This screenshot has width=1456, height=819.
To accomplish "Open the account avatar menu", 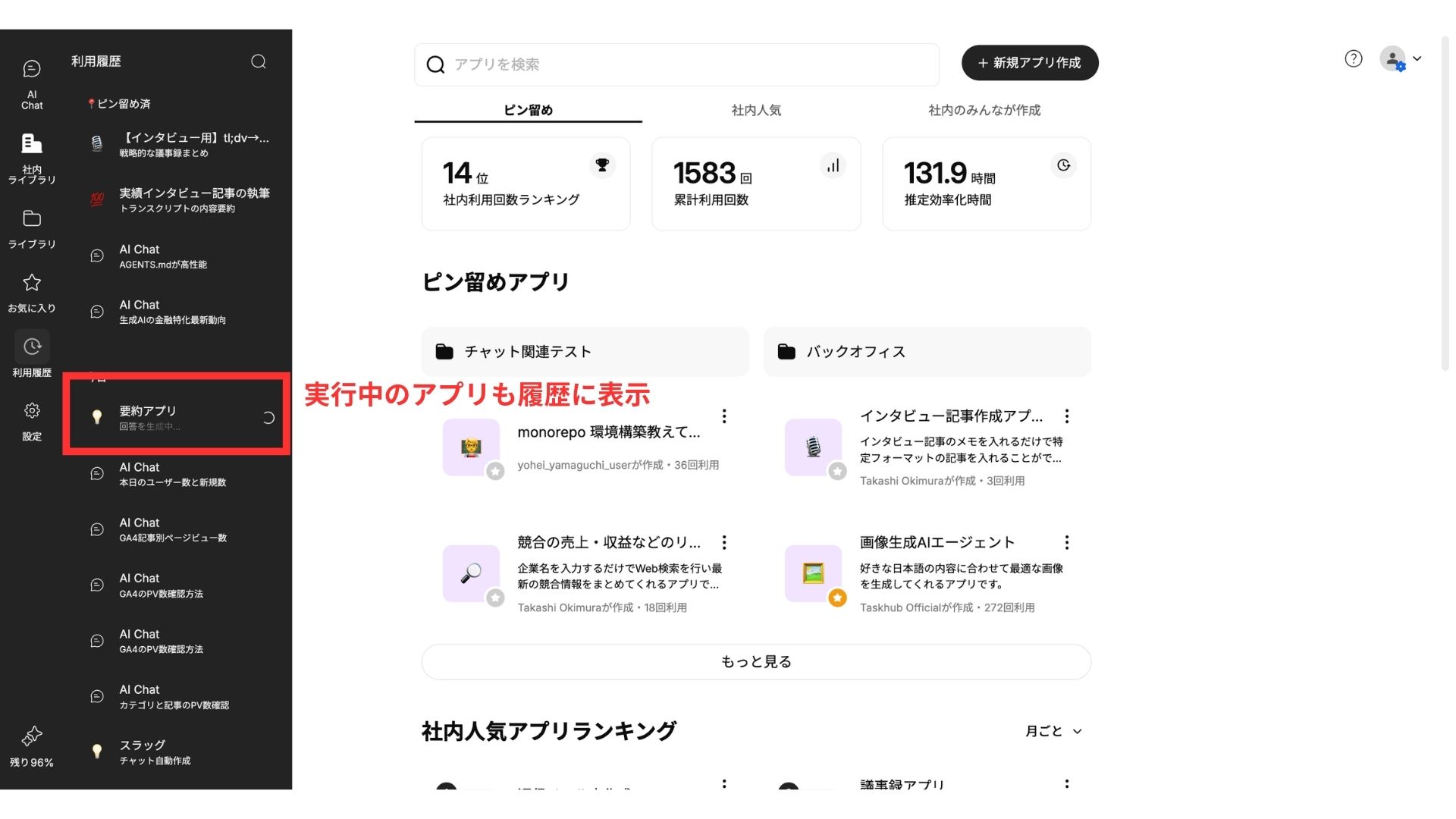I will click(1400, 59).
